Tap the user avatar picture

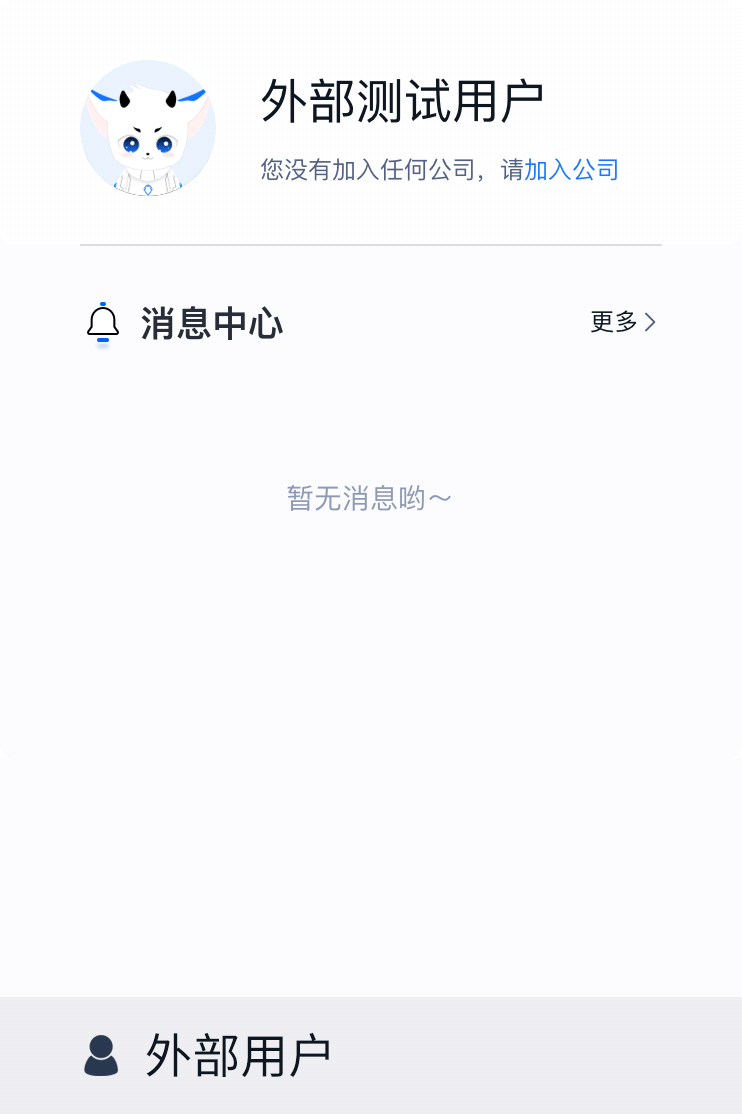(148, 128)
